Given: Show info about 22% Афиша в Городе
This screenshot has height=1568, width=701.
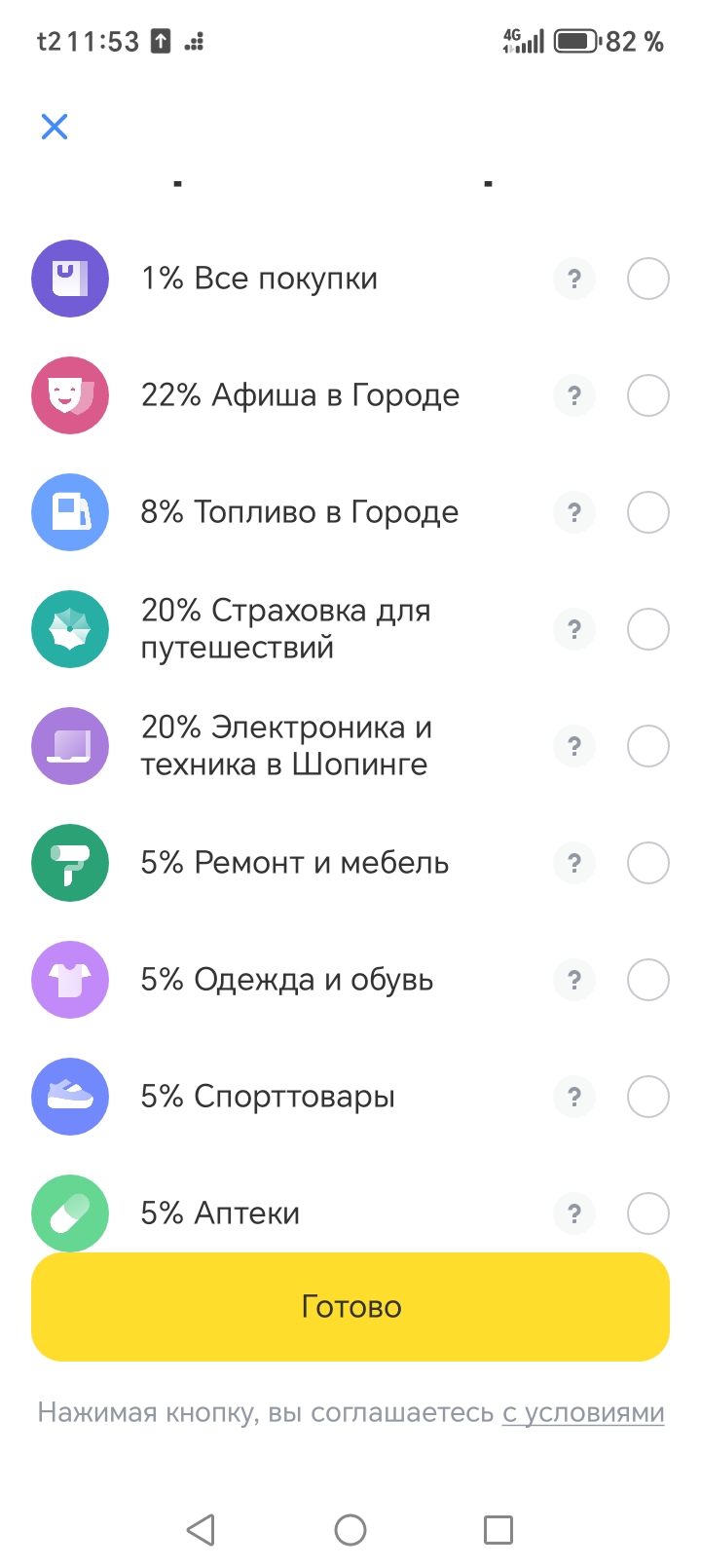Looking at the screenshot, I should (574, 395).
